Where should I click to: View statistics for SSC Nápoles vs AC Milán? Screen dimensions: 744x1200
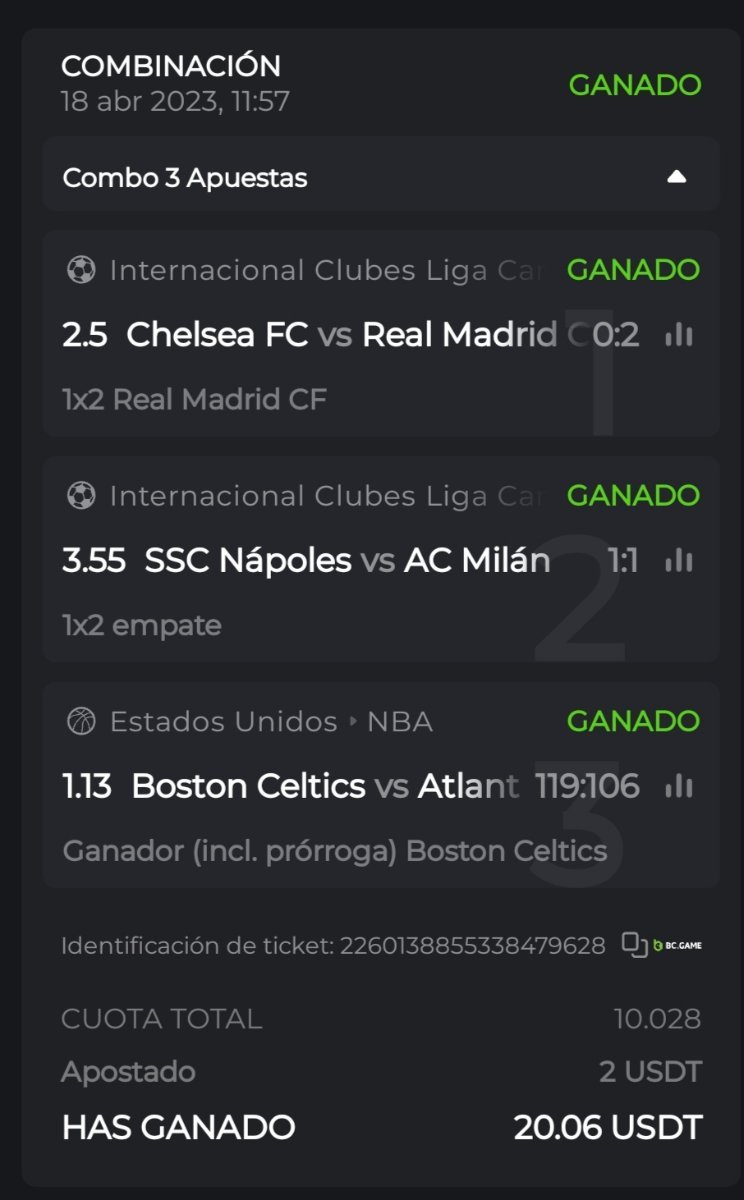pos(679,561)
